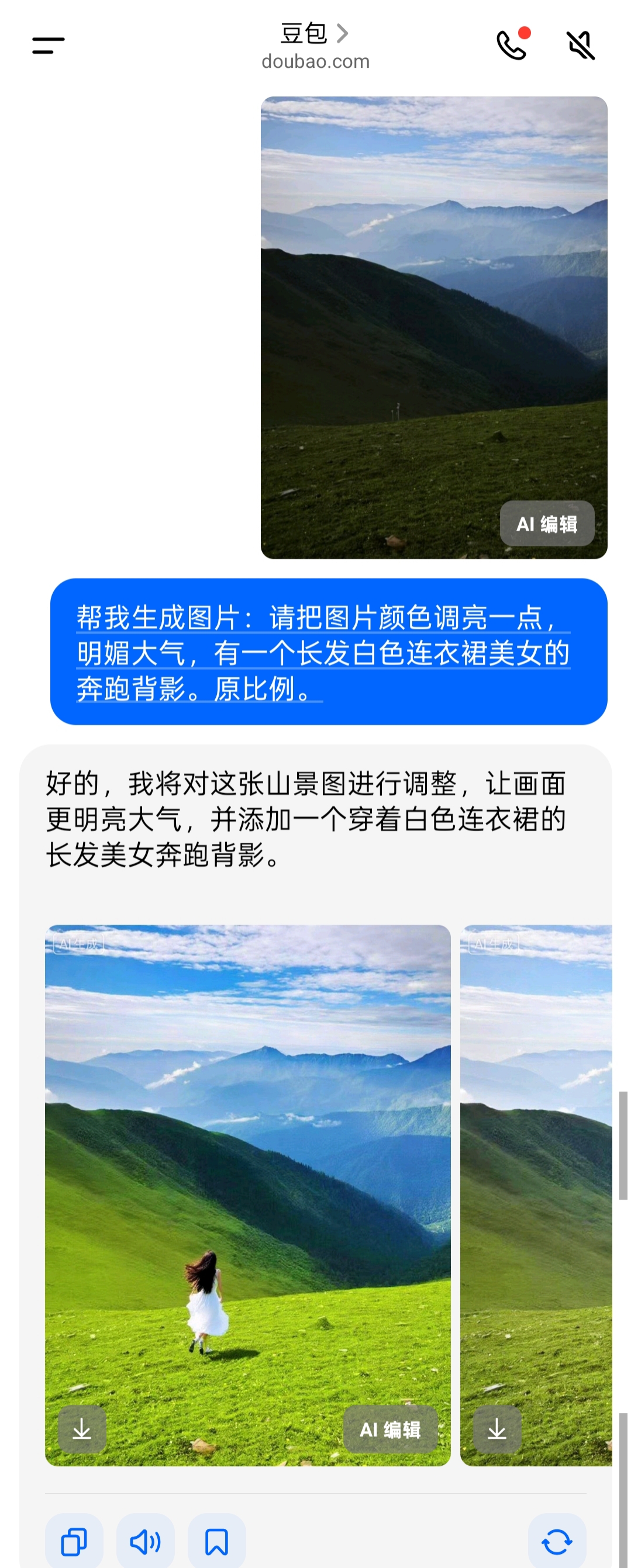
Task: Start a voice call with 豆包
Action: tap(512, 44)
